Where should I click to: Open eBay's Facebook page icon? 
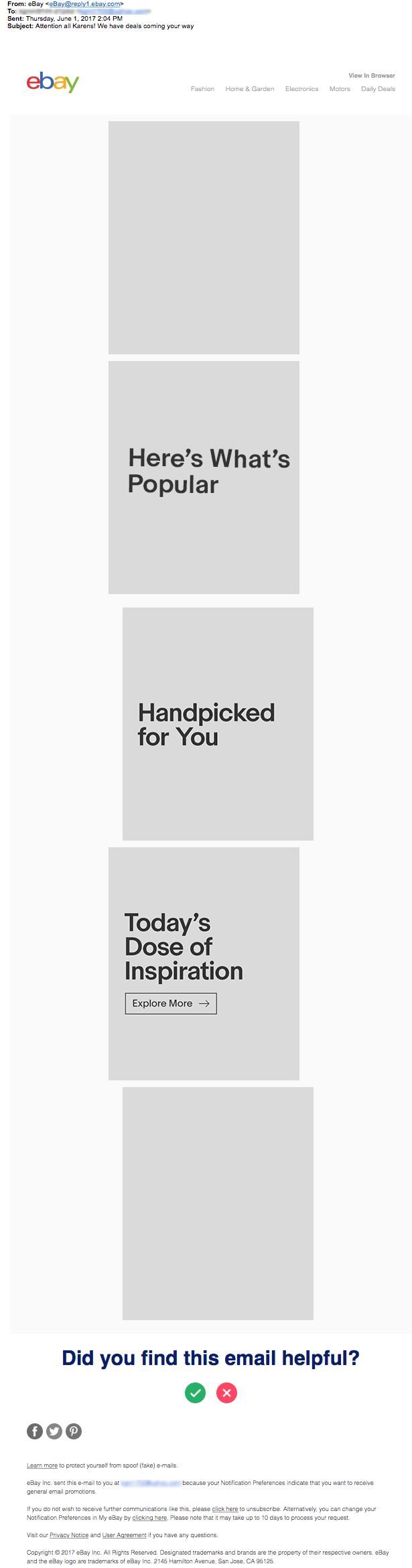point(35,1431)
